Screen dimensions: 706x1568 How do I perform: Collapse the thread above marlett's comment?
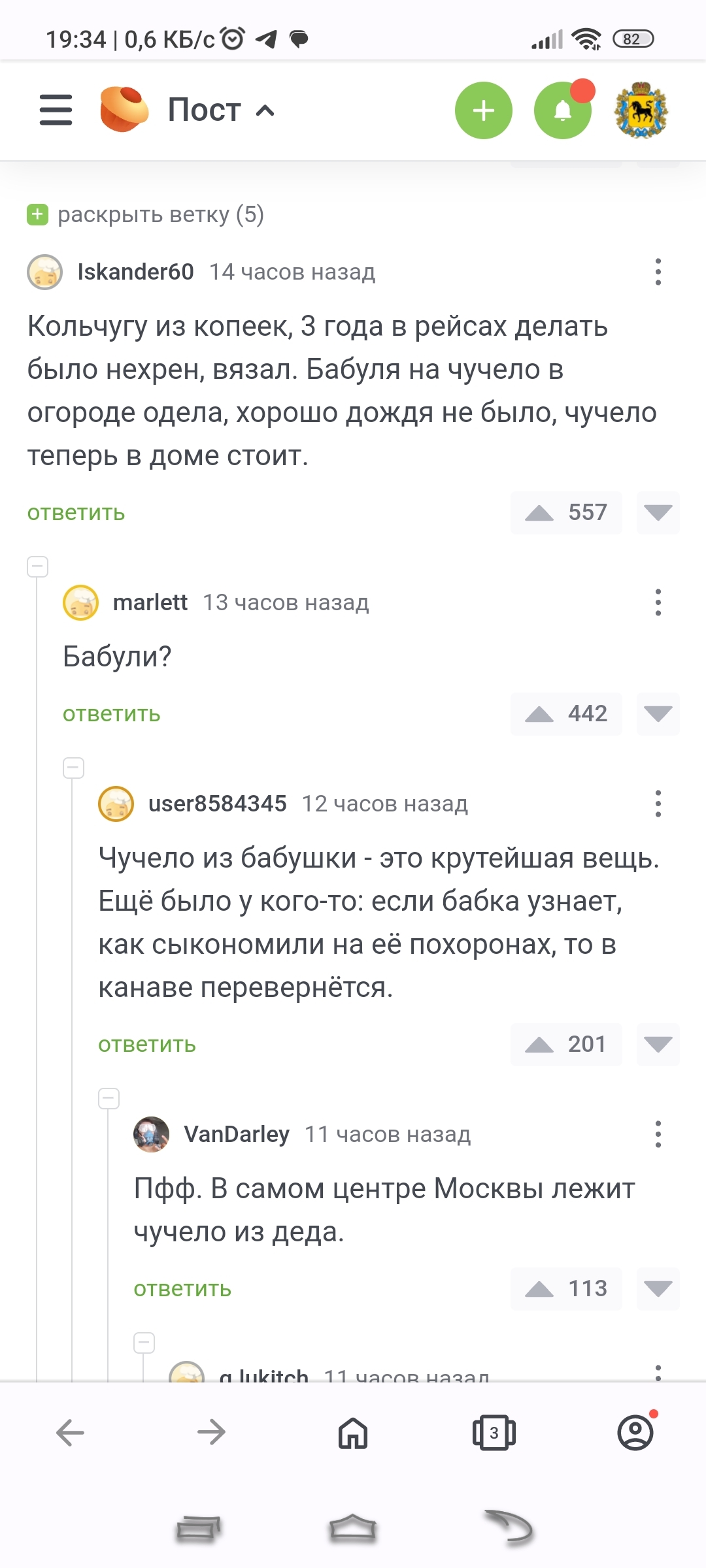[x=37, y=566]
